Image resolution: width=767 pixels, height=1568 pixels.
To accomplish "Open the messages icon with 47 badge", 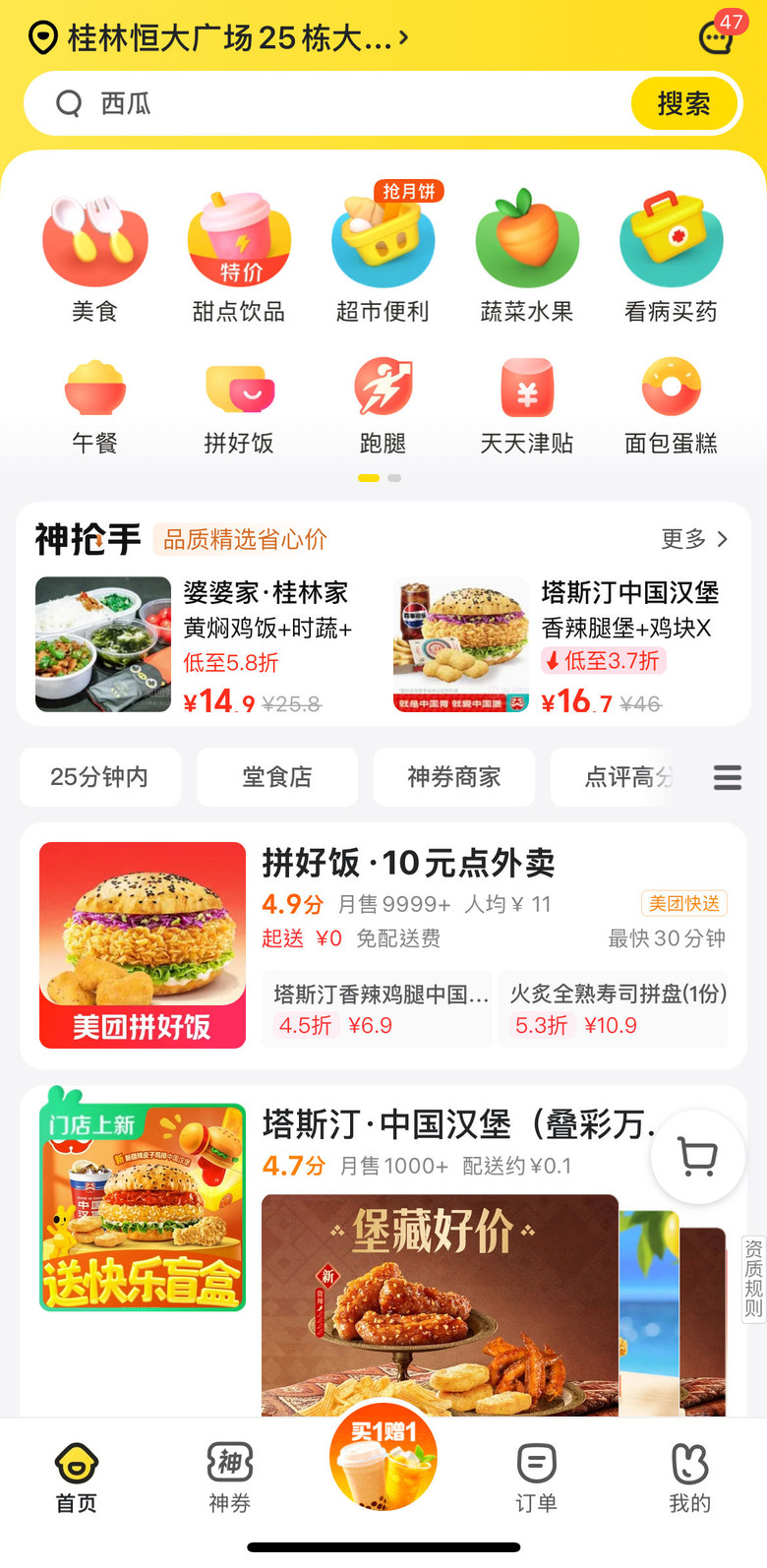I will tap(717, 37).
